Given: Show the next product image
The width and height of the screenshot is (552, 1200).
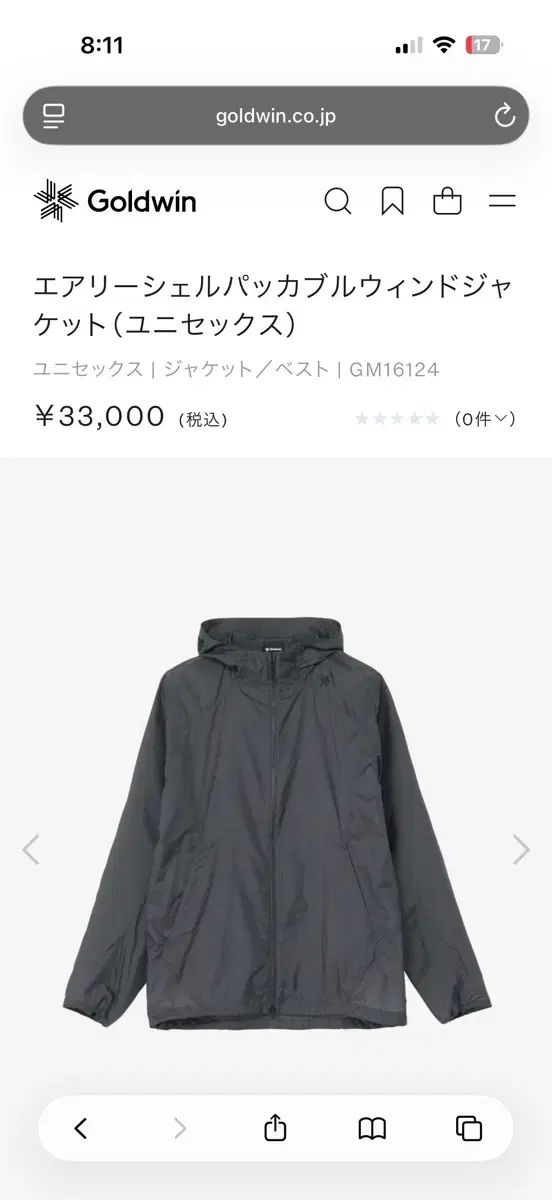Looking at the screenshot, I should [521, 850].
